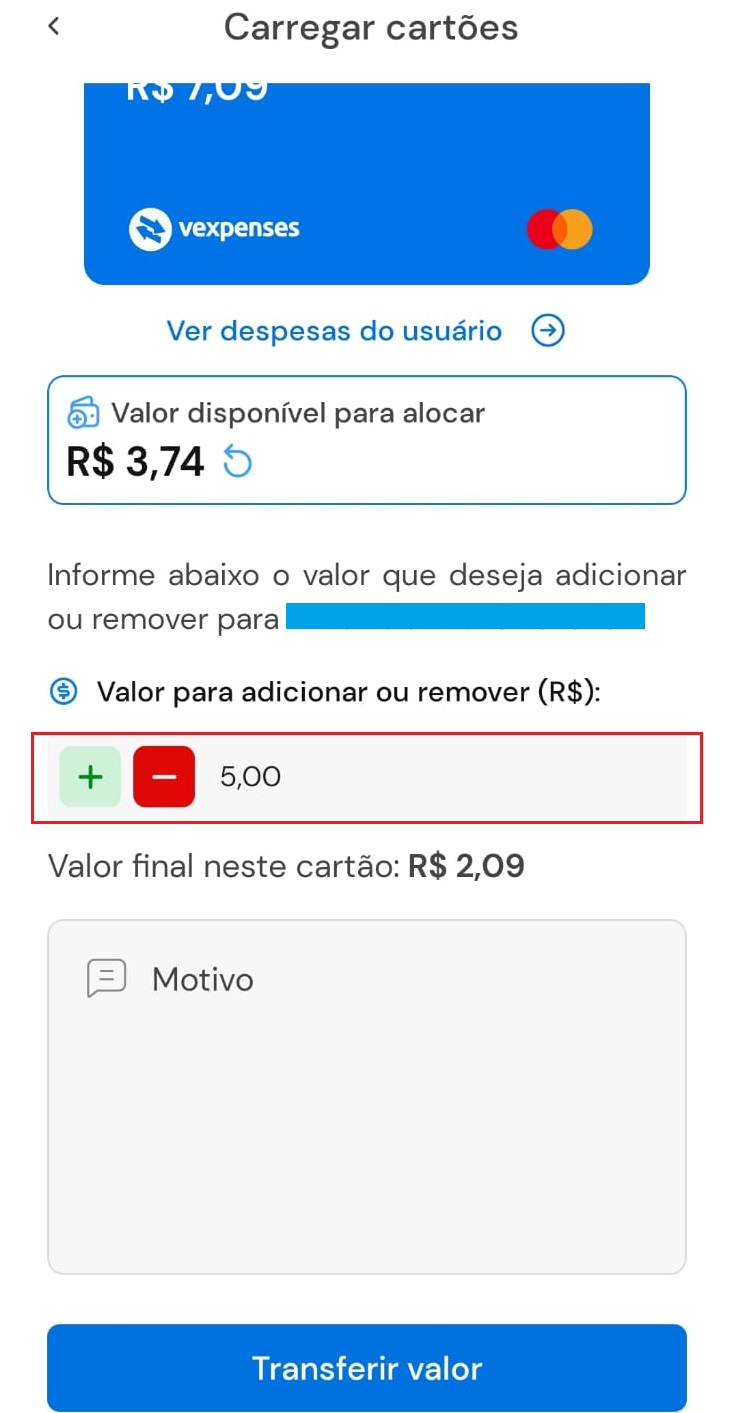The height and width of the screenshot is (1413, 734).
Task: Go back from Carregar cartões
Action: (x=54, y=27)
